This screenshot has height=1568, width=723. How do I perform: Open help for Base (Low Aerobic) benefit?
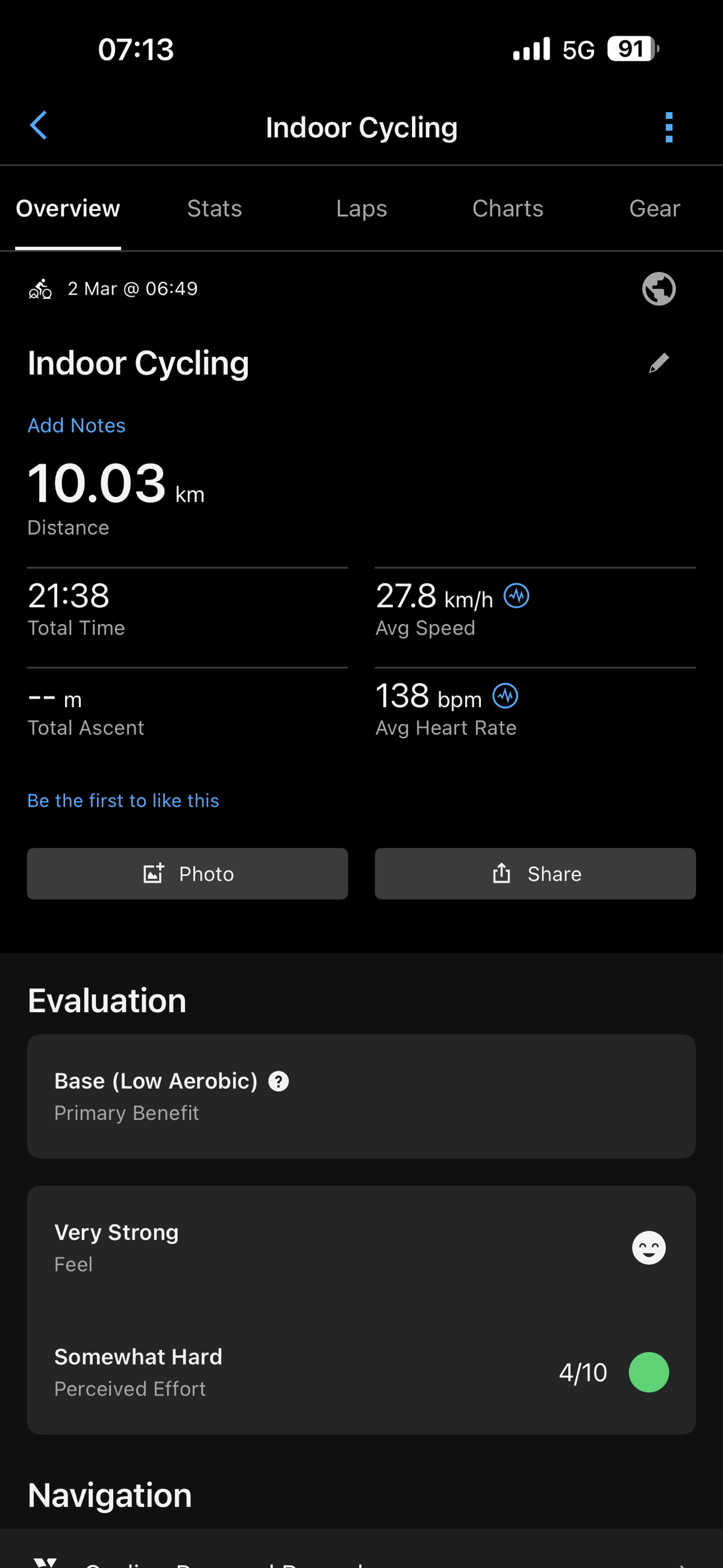pyautogui.click(x=279, y=1082)
